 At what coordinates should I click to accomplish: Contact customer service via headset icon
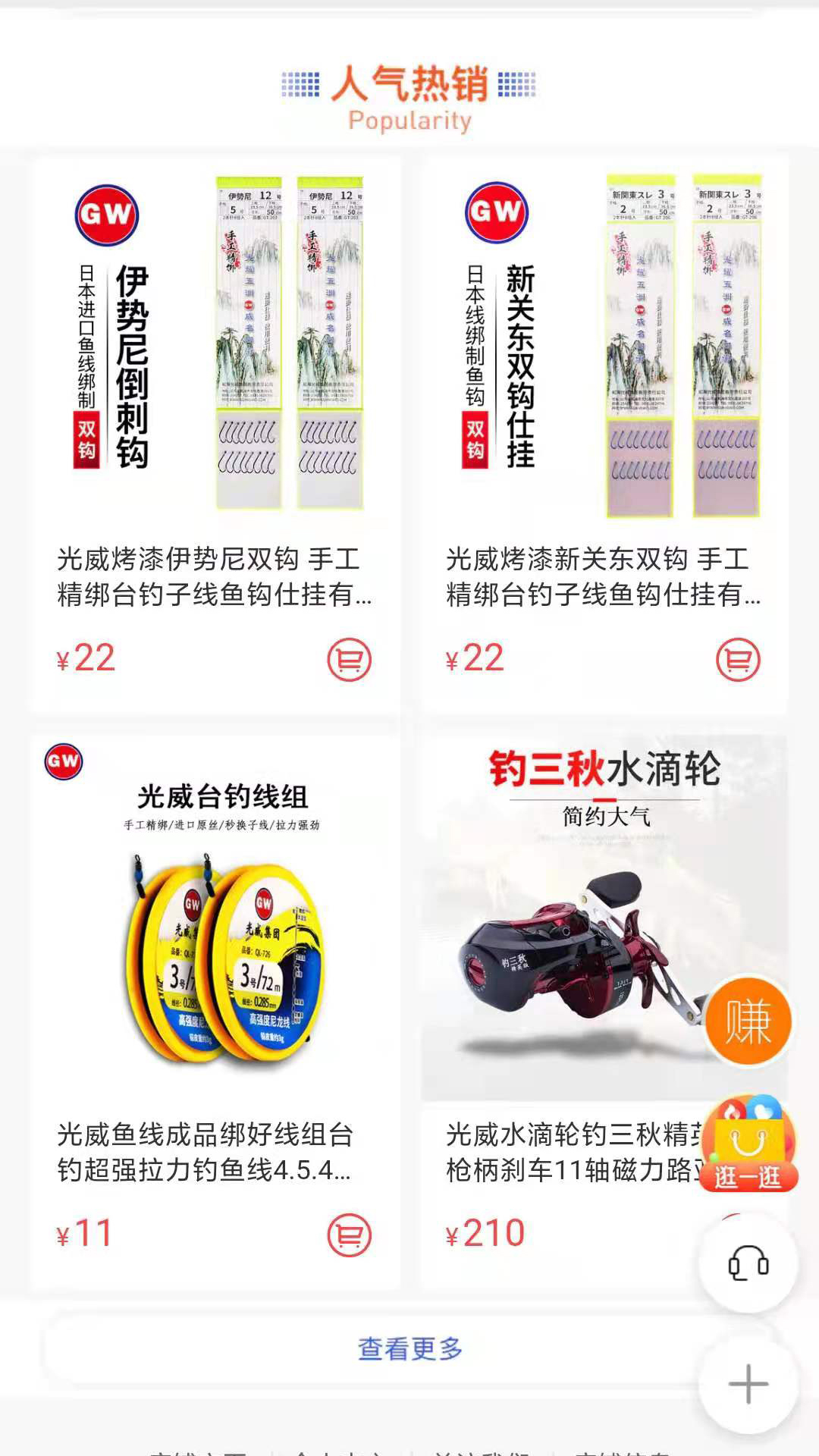click(748, 1264)
